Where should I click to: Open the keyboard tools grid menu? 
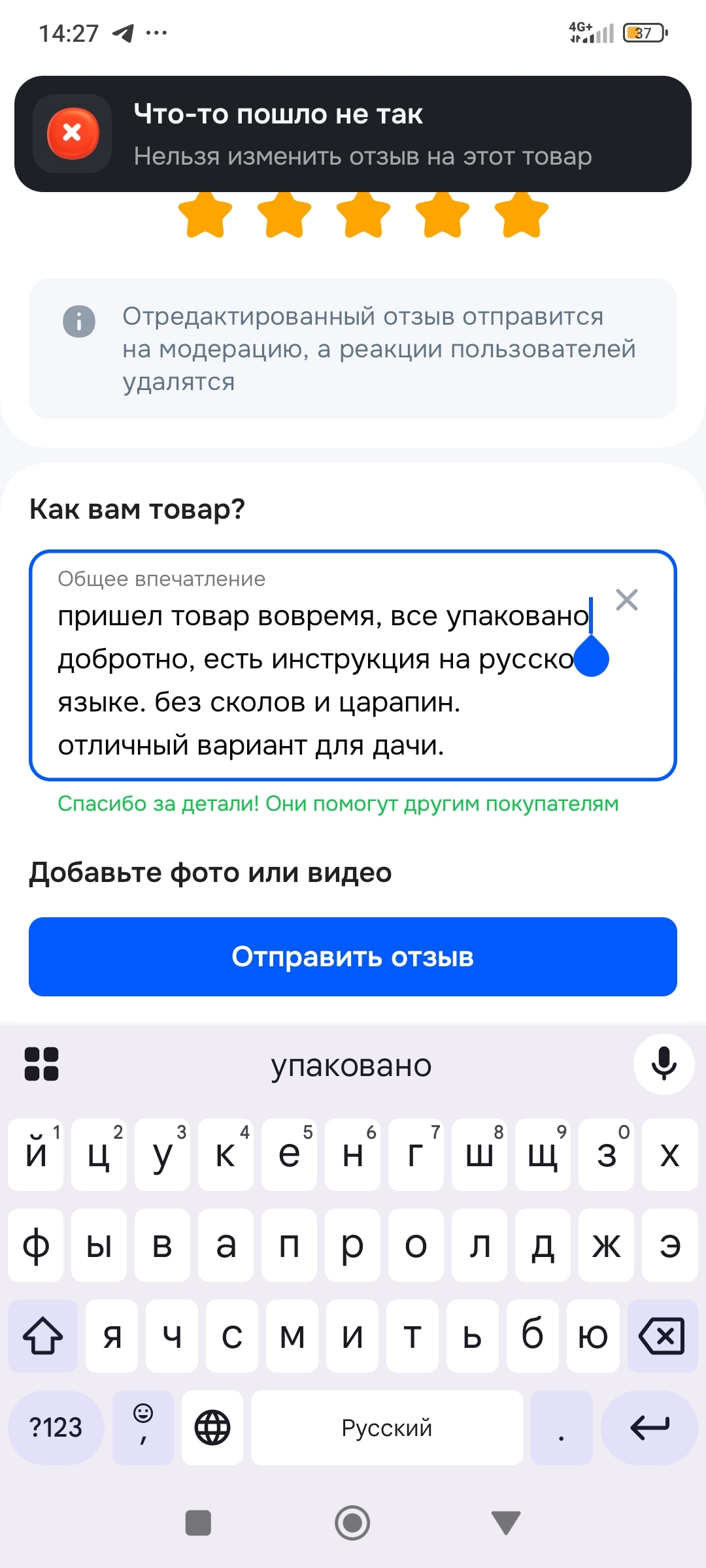click(x=41, y=1064)
